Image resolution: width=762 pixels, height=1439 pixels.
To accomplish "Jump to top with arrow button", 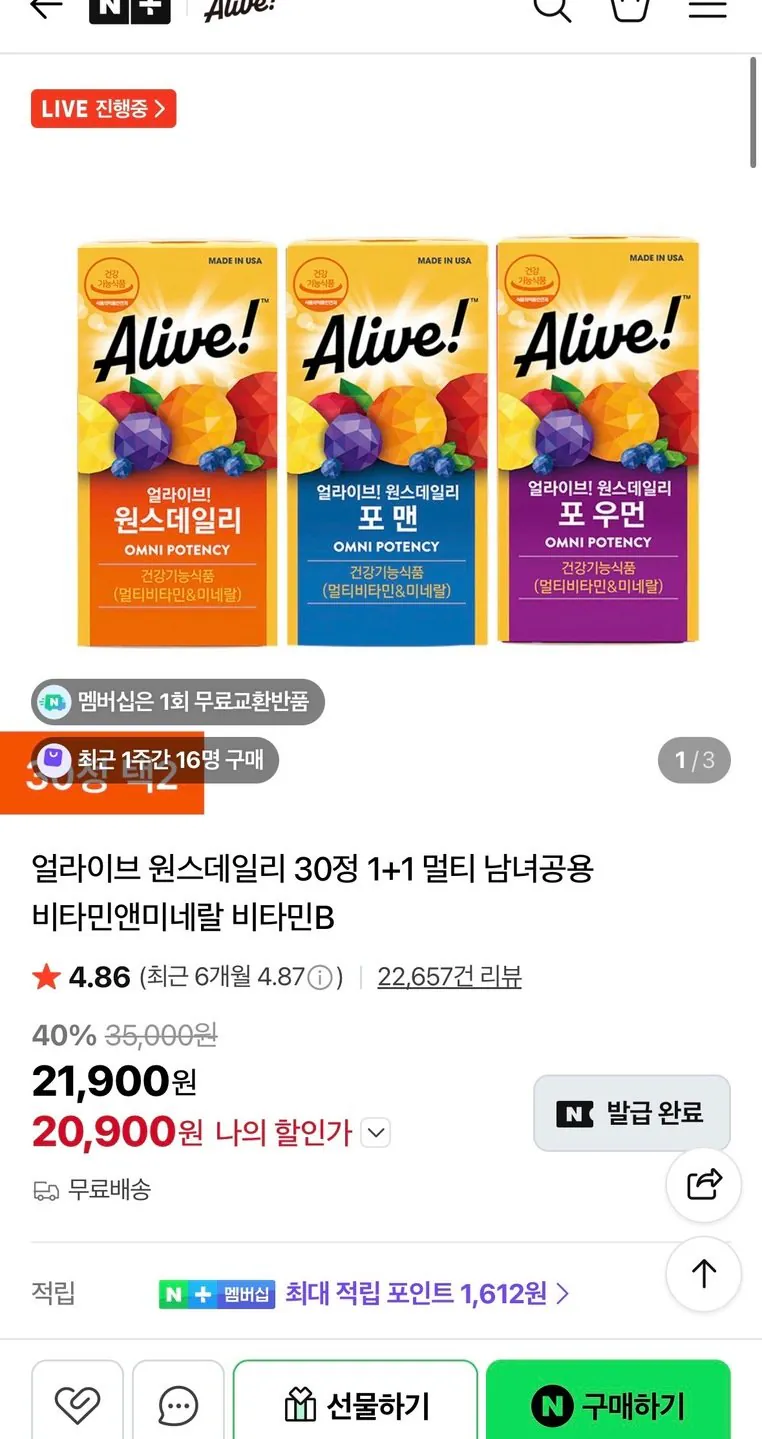I will [704, 1273].
